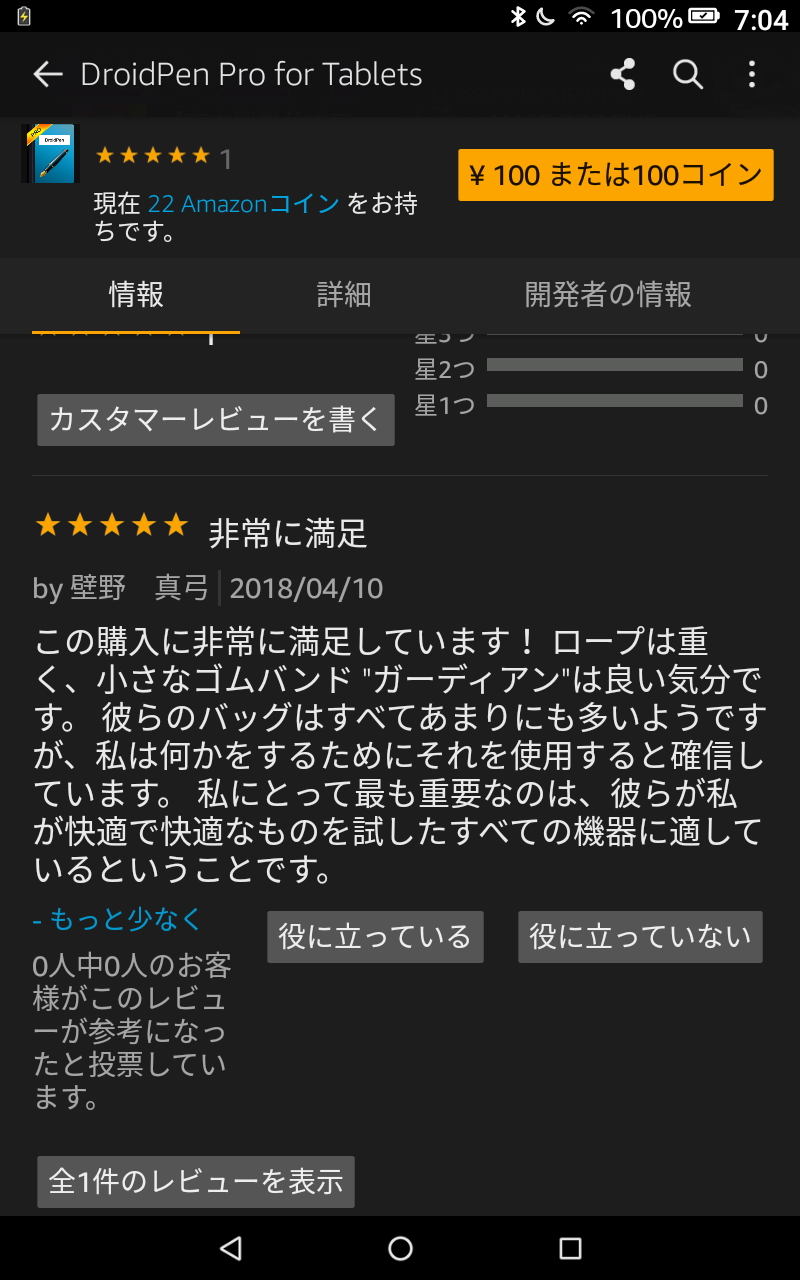Switch to the 開発者の情報 tab
Image resolution: width=800 pixels, height=1280 pixels.
[608, 295]
